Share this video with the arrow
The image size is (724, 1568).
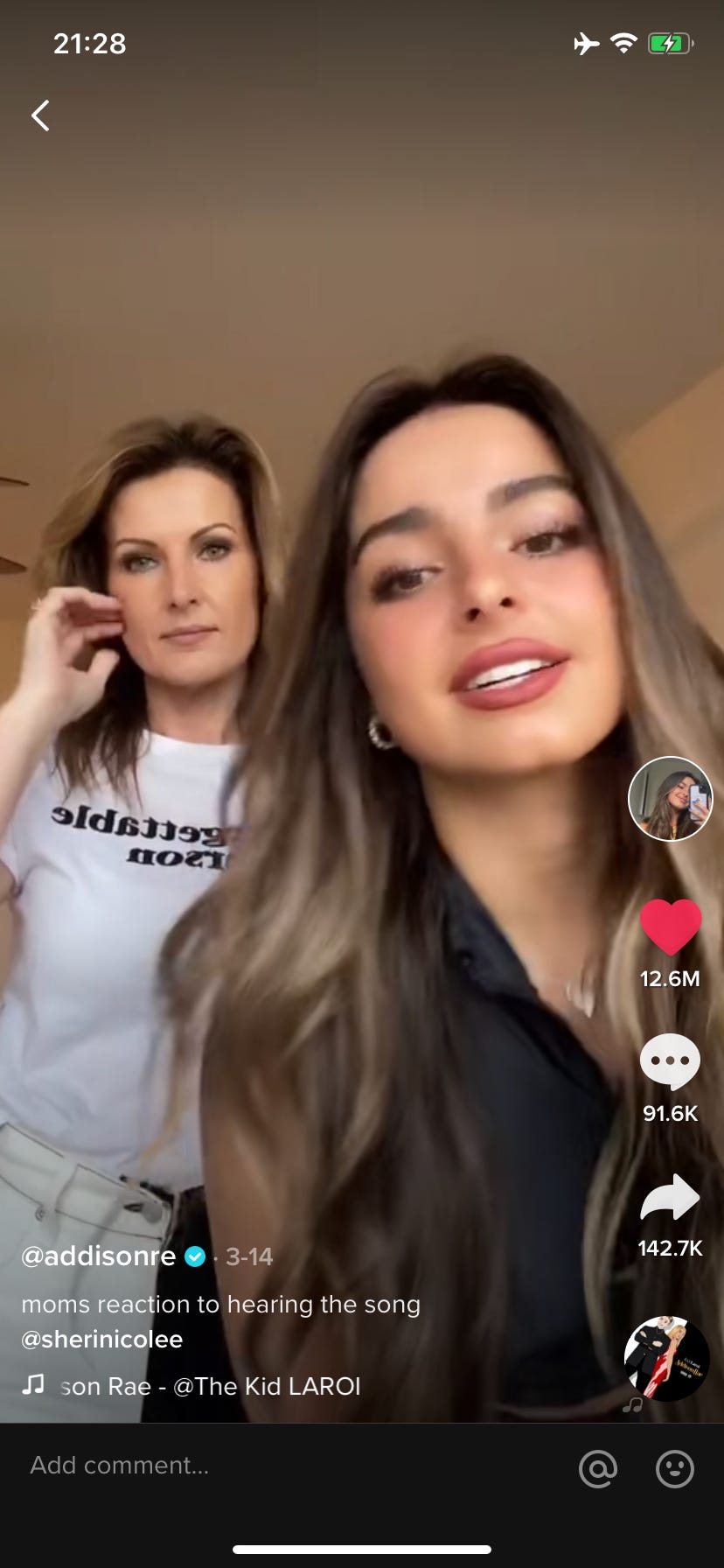671,1198
